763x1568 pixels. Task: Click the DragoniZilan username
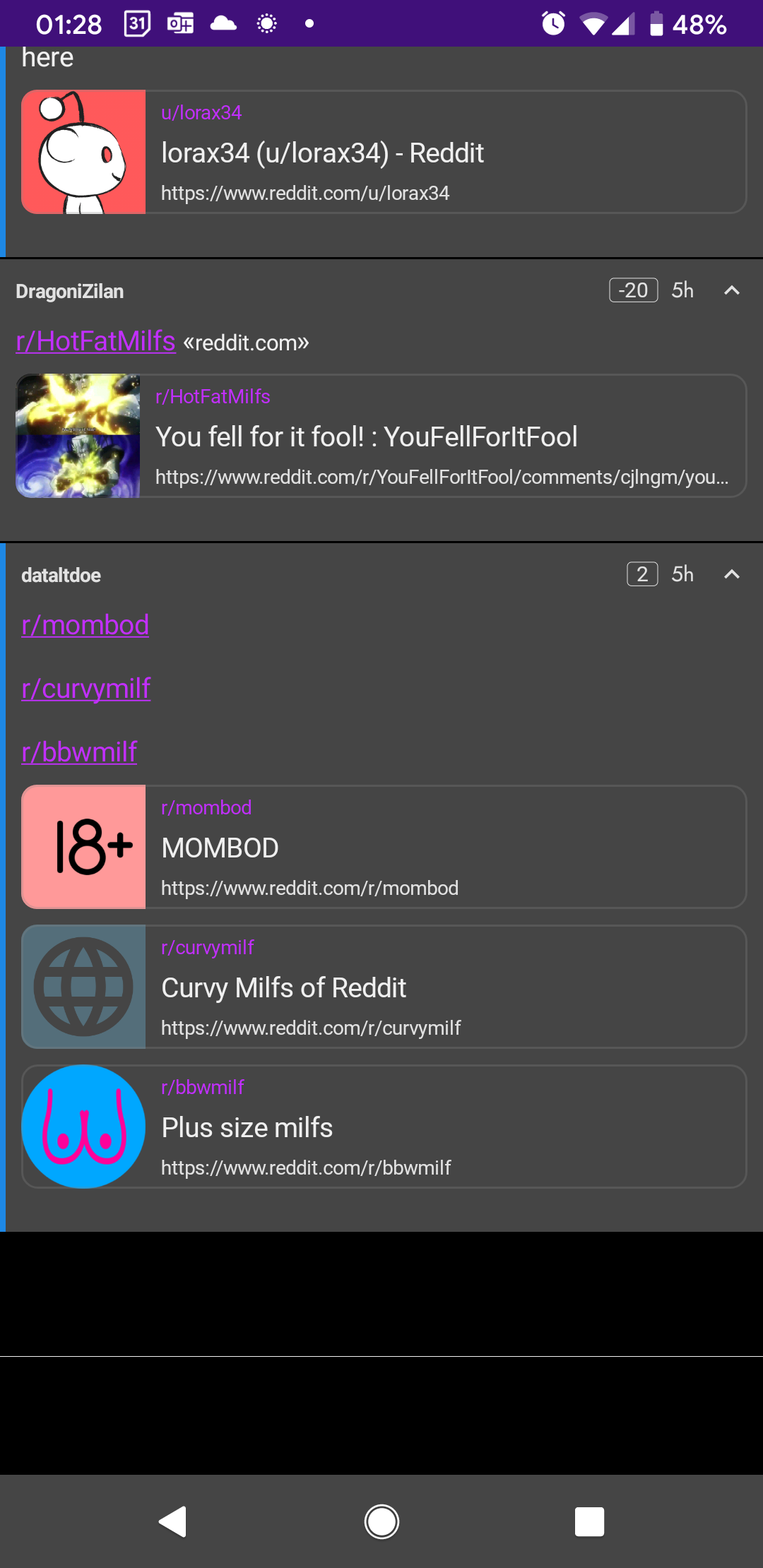[x=70, y=290]
